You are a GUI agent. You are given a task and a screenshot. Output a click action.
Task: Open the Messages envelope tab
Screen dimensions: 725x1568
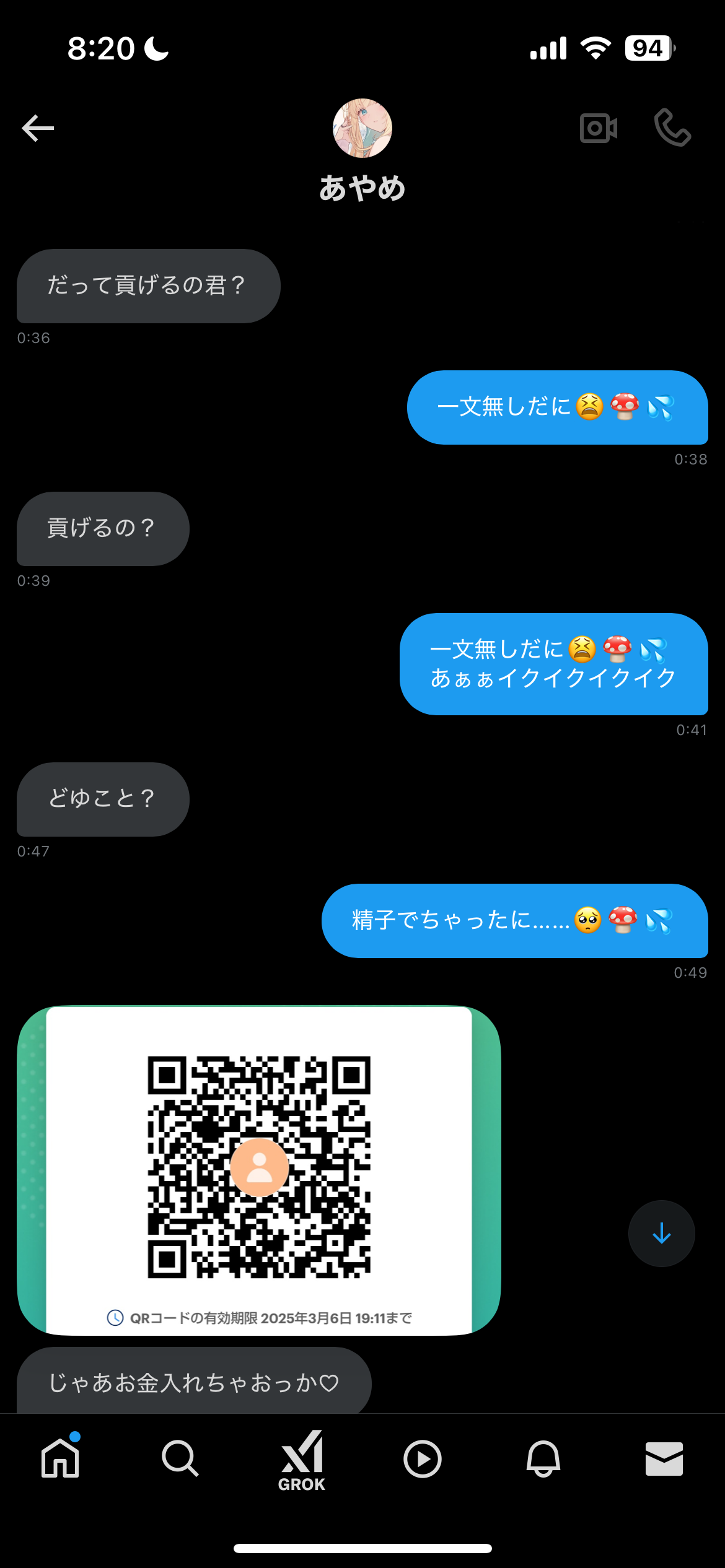[x=664, y=1458]
